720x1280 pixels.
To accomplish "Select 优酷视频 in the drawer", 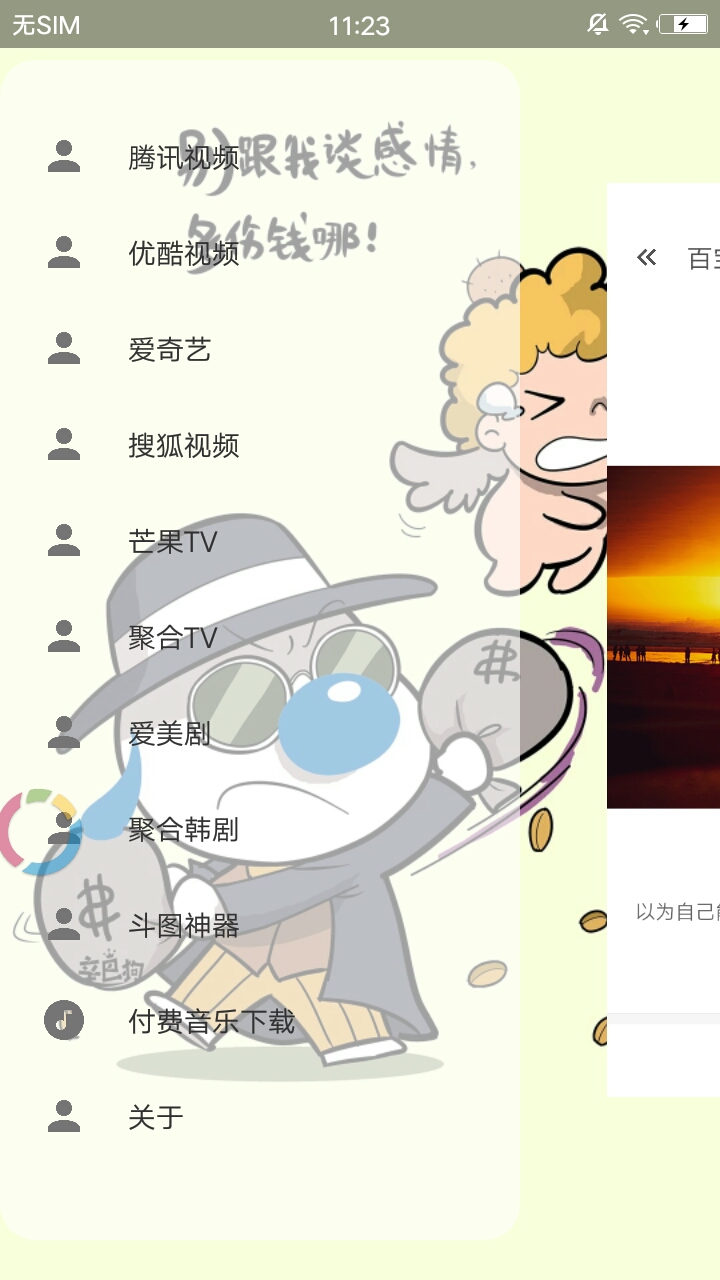I will pos(260,253).
